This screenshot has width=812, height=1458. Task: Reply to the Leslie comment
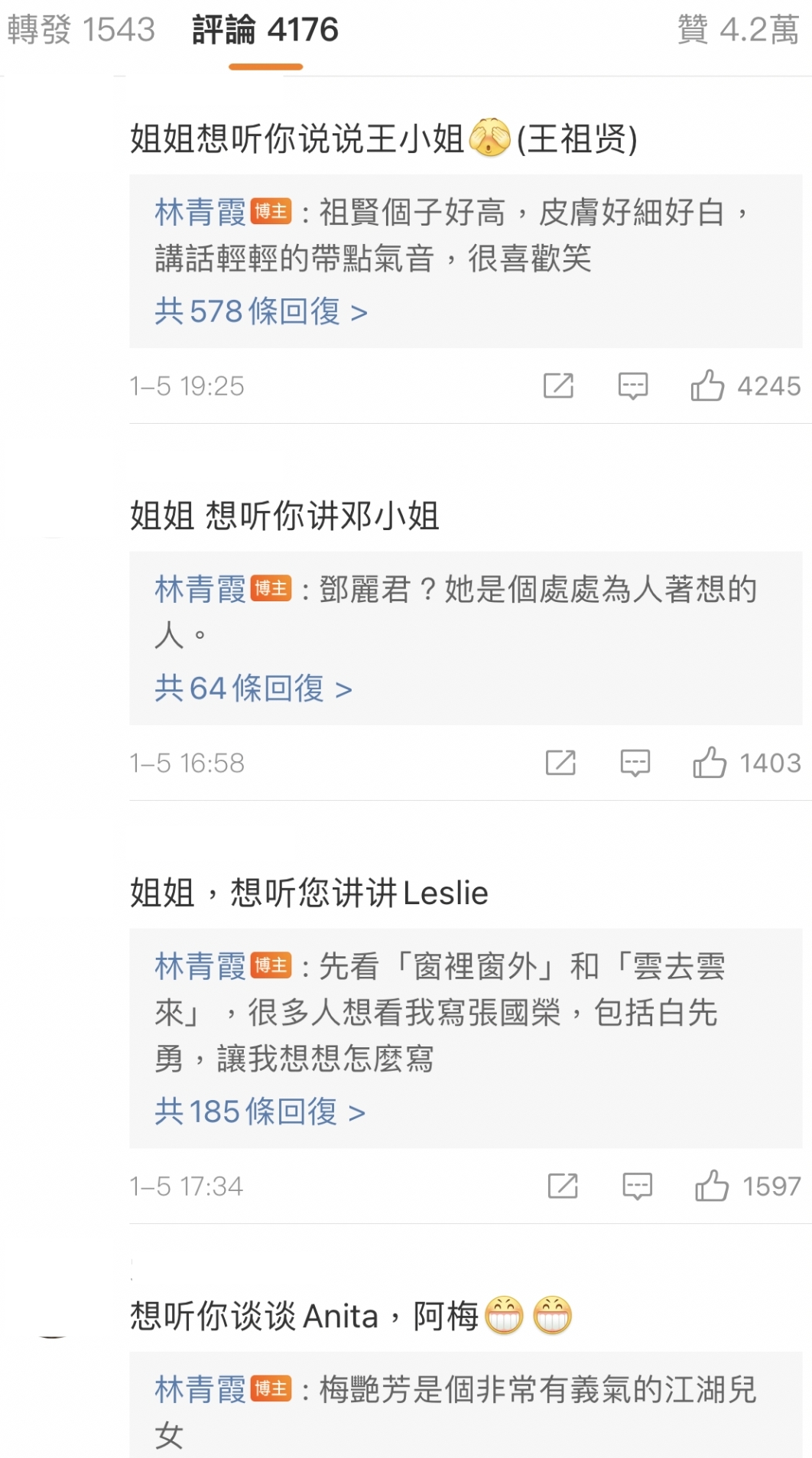[637, 1186]
